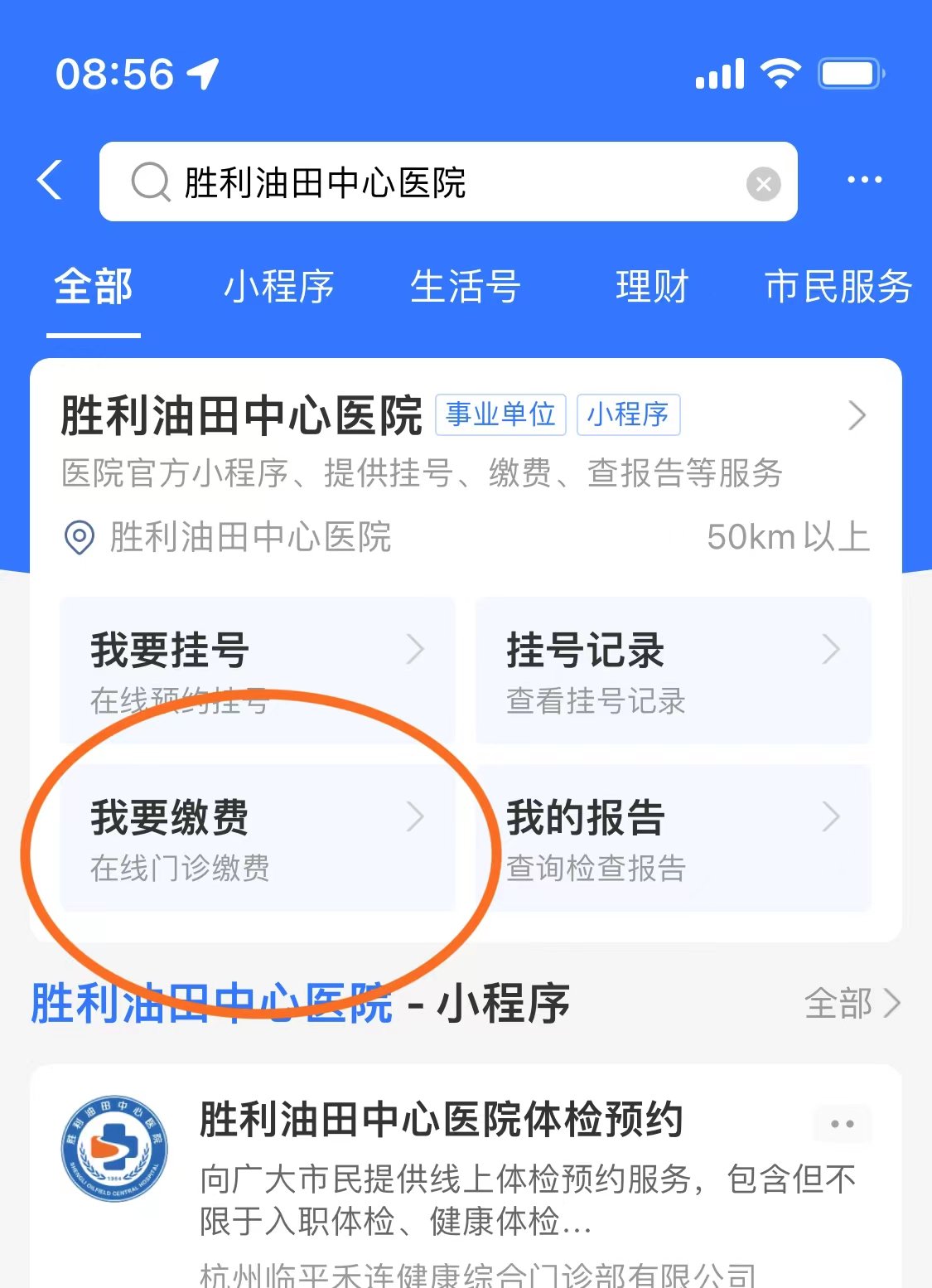Switch to the 生活号 tab
This screenshot has height=1288, width=932.
click(465, 288)
